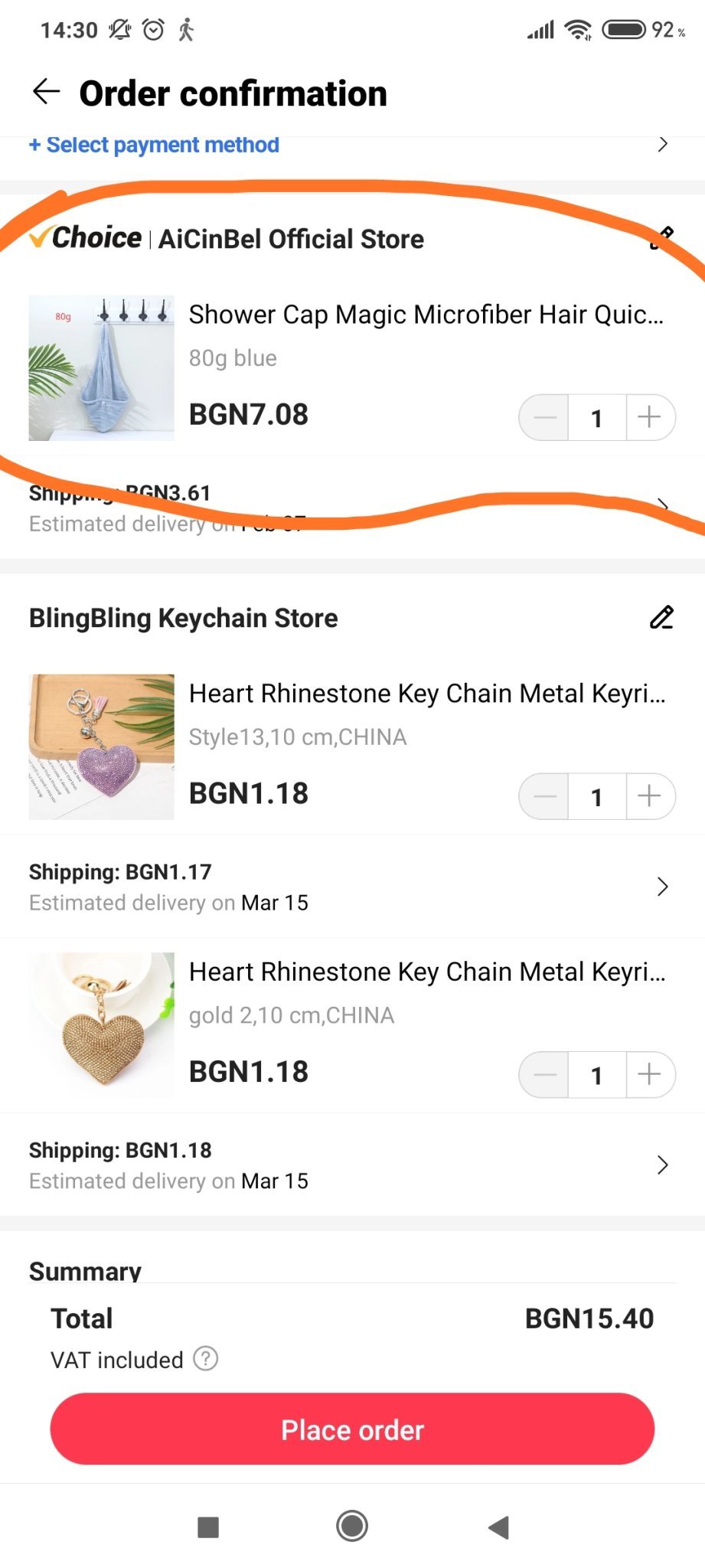The width and height of the screenshot is (705, 1568).
Task: Increase Shower Cap quantity
Action: point(650,417)
